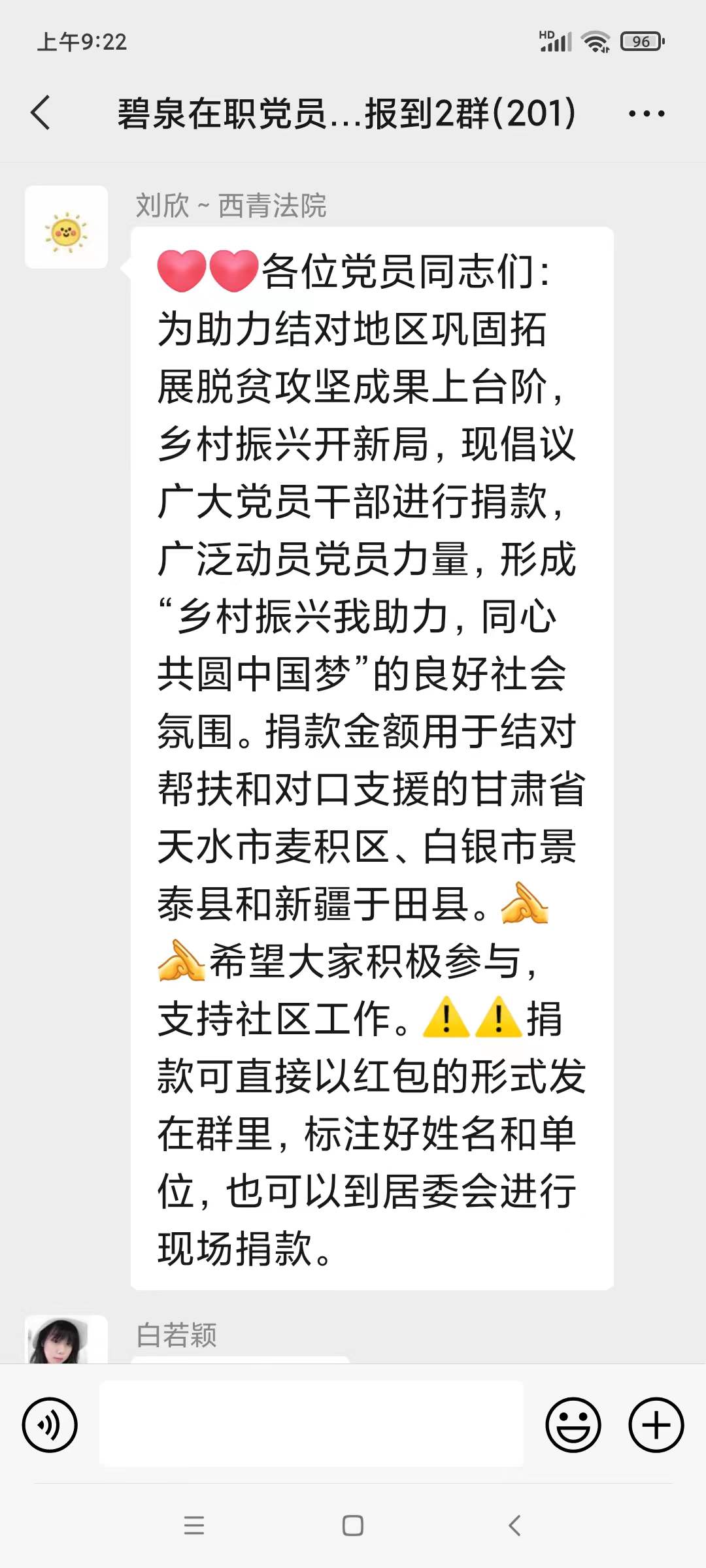Tap the system home button

(353, 1526)
